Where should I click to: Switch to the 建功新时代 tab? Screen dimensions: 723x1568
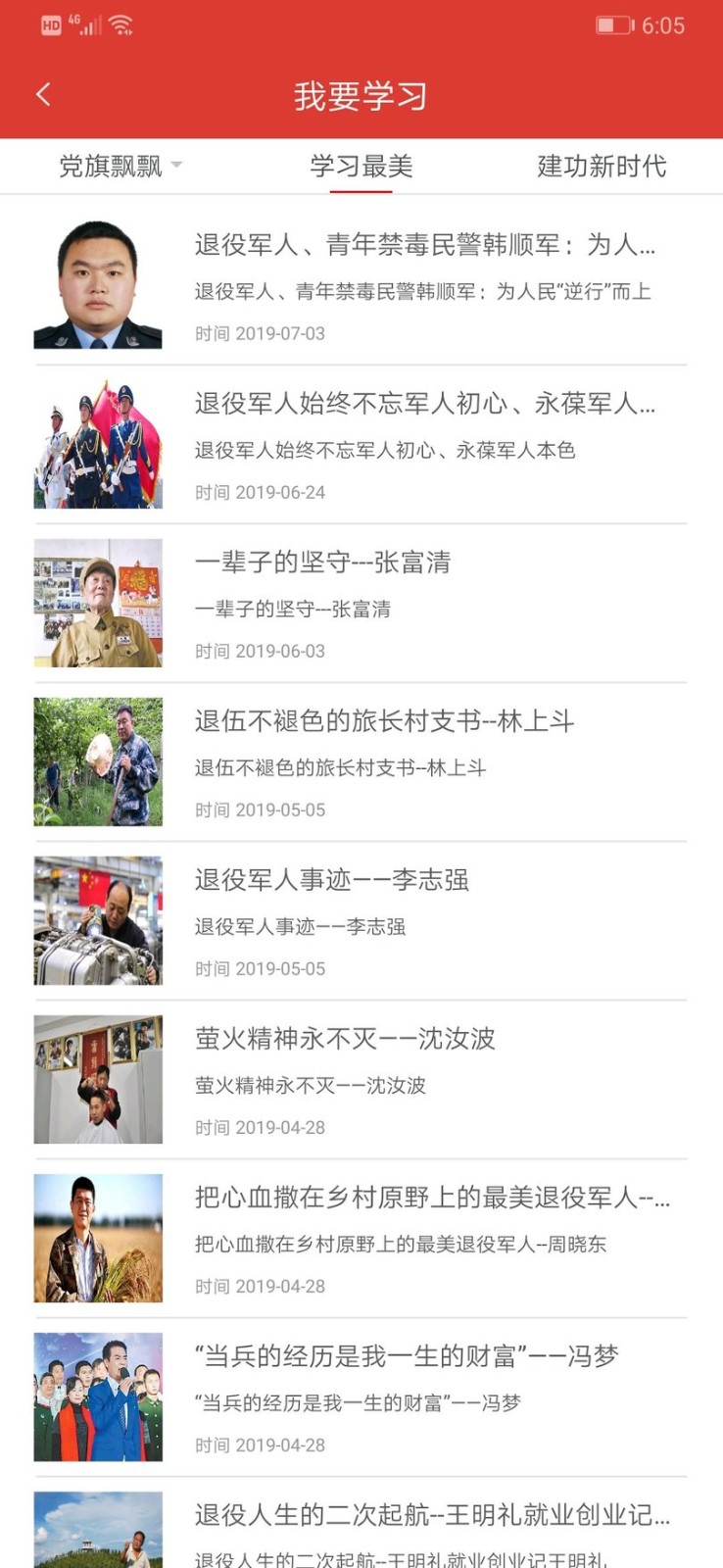pos(601,167)
